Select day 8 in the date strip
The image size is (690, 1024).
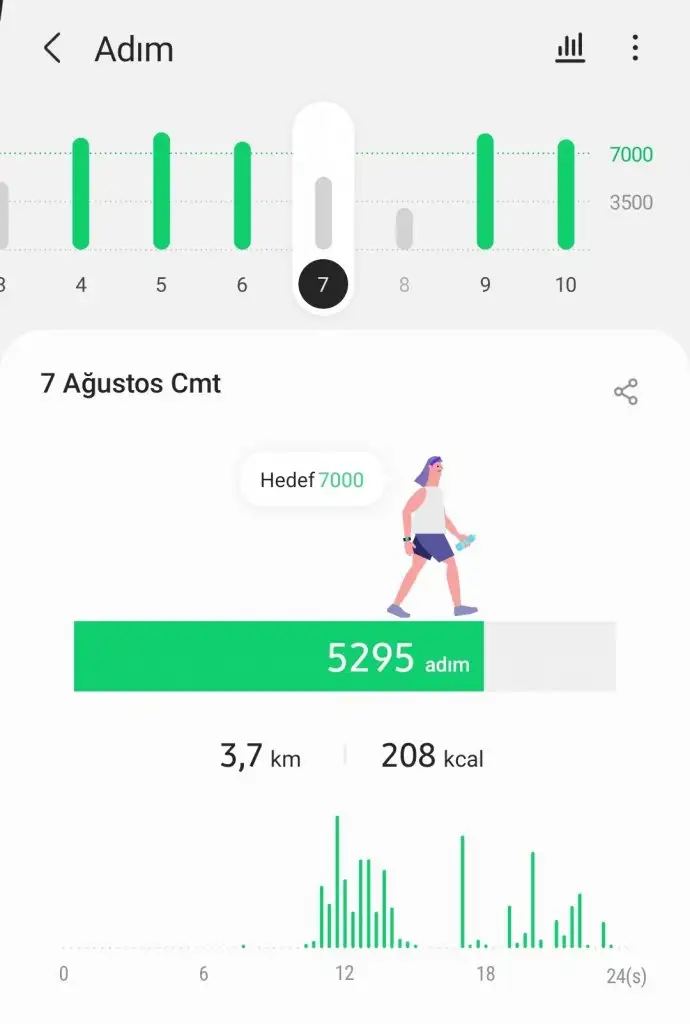click(x=404, y=284)
